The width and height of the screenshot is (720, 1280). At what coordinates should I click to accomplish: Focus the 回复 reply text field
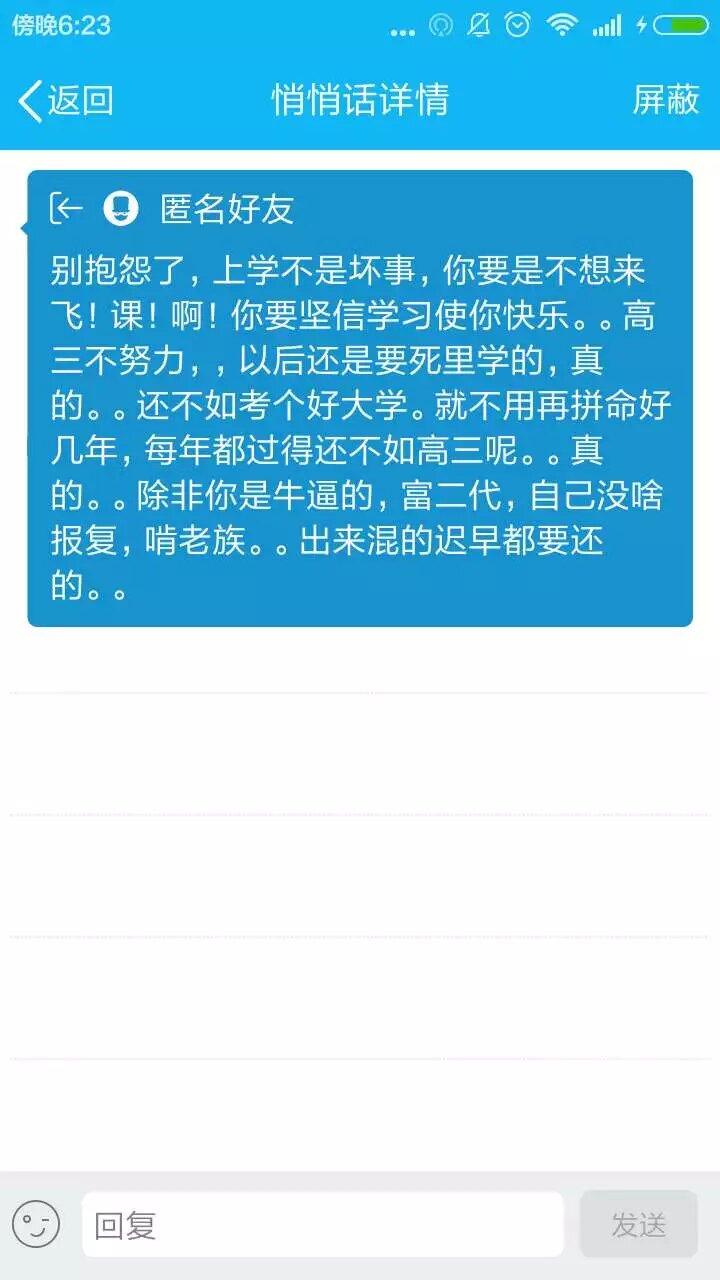coord(322,1225)
